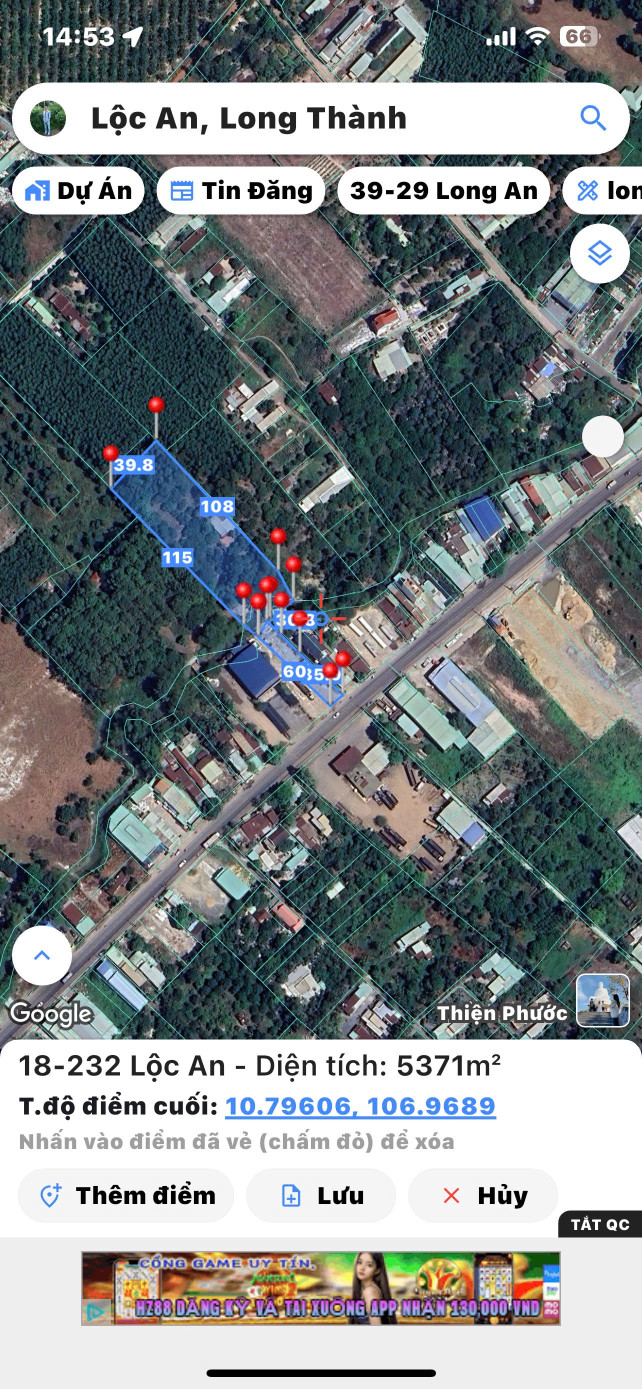This screenshot has height=1389, width=642.
Task: Open the profile avatar in search bar
Action: [48, 118]
